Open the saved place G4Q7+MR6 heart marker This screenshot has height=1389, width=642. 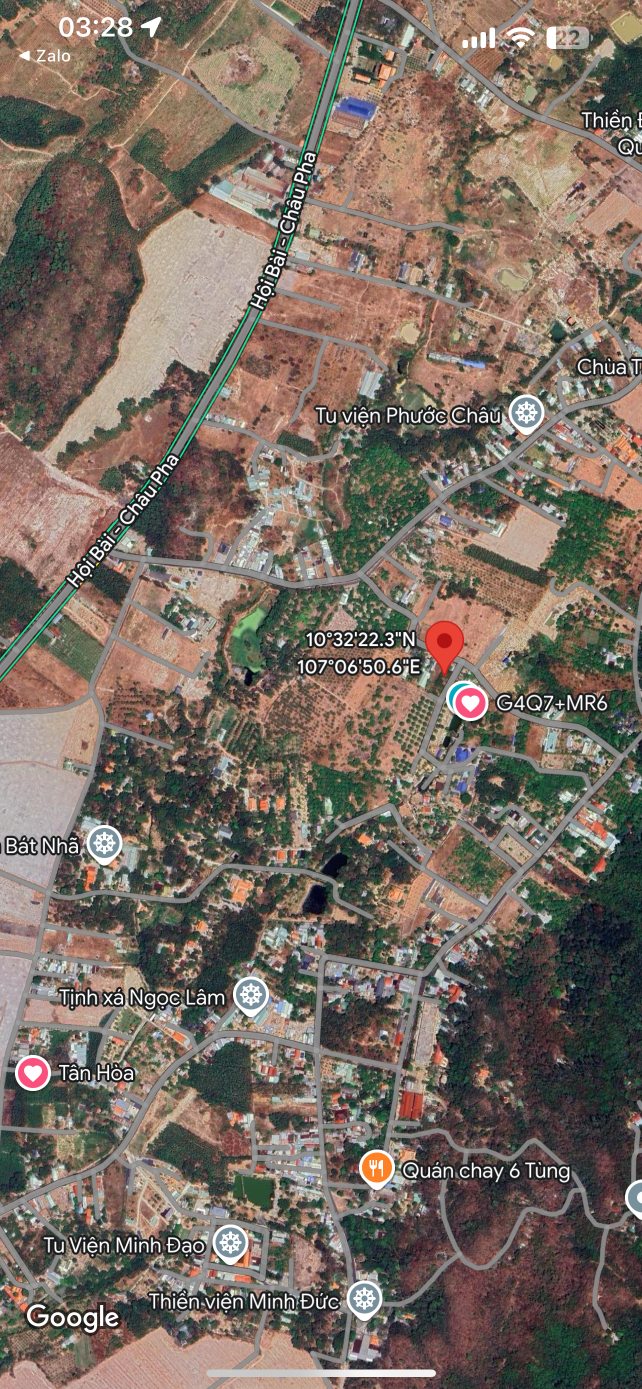(x=470, y=703)
